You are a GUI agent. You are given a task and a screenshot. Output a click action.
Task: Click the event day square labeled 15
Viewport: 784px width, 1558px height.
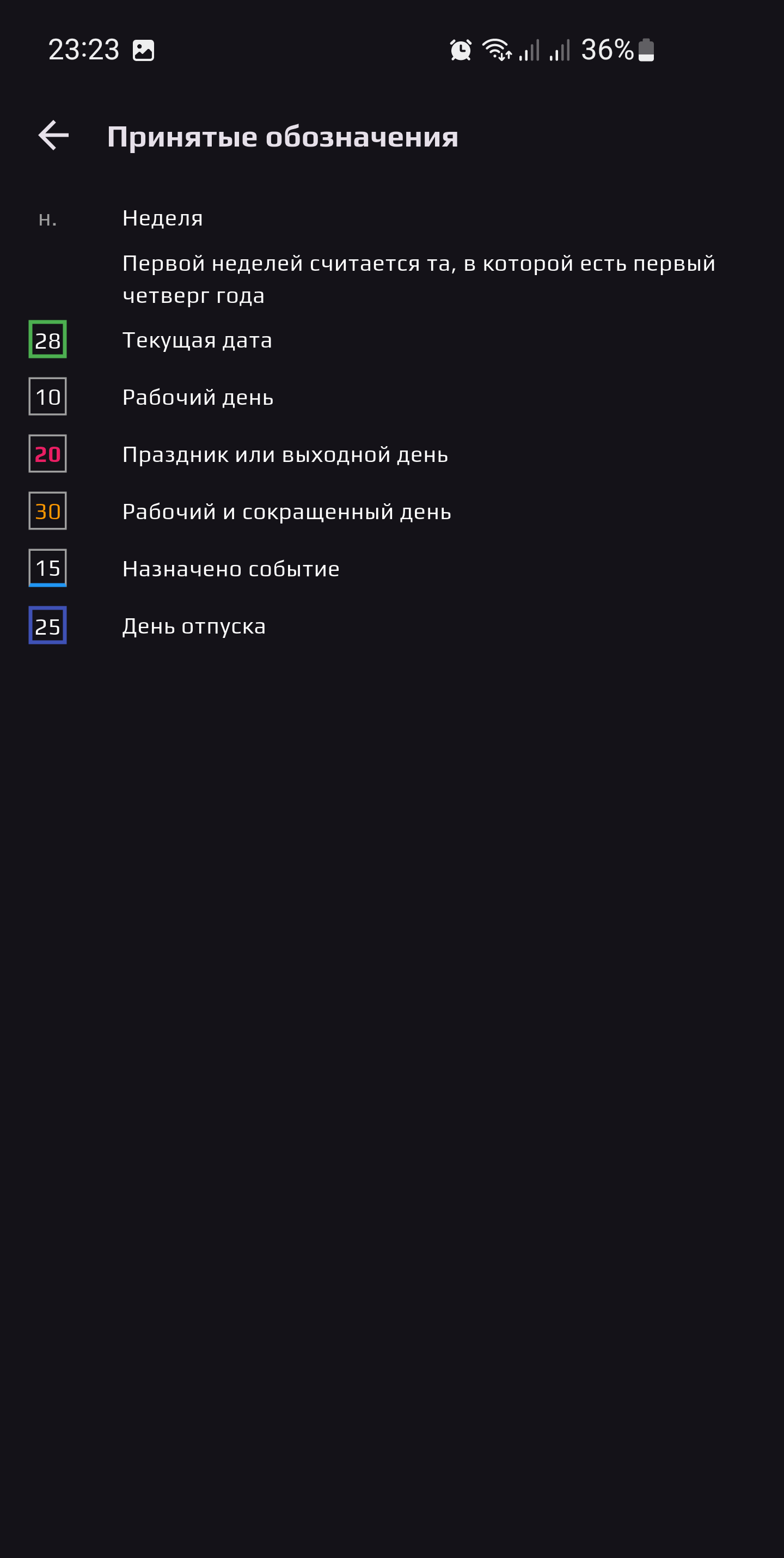[47, 568]
